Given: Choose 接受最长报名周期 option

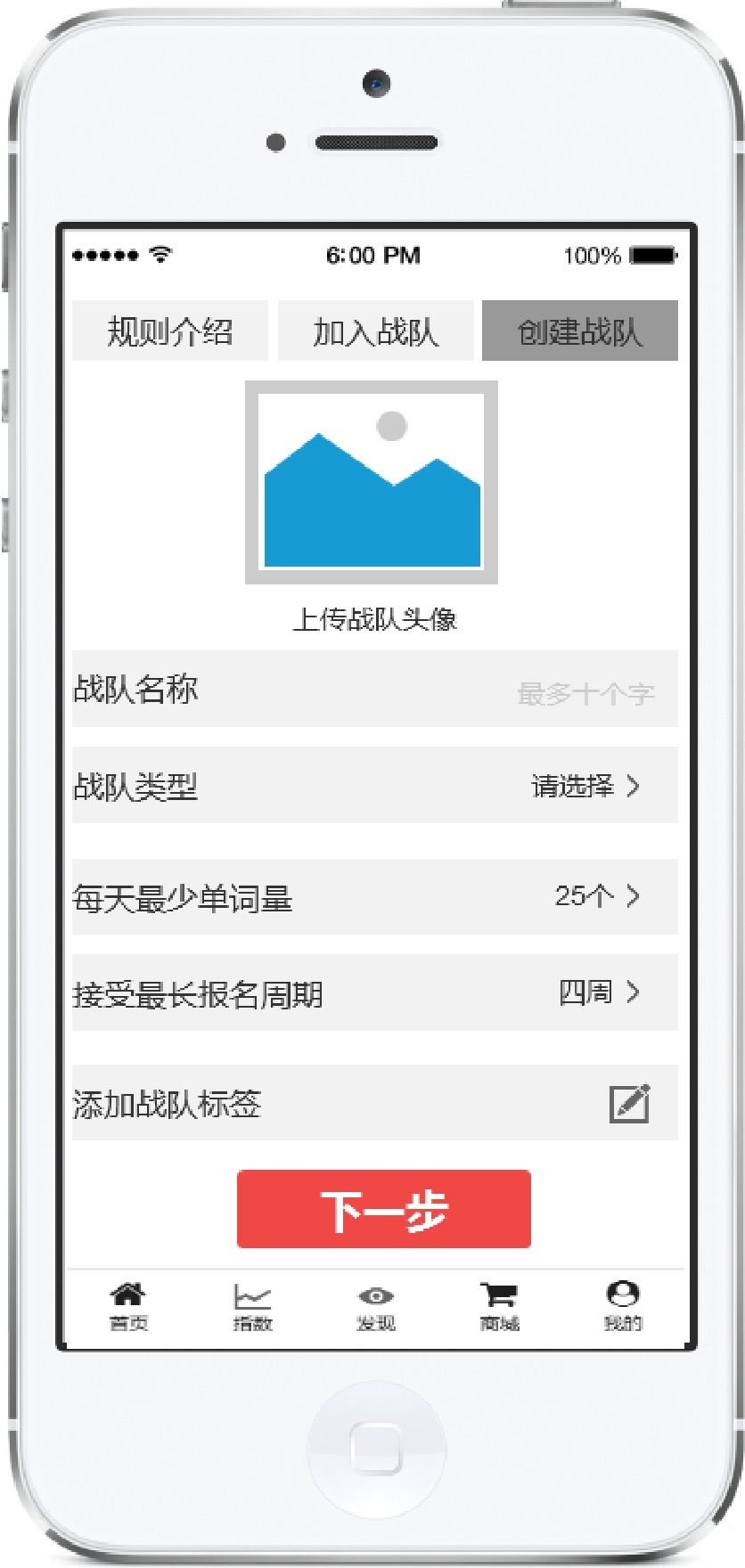Looking at the screenshot, I should point(597,992).
